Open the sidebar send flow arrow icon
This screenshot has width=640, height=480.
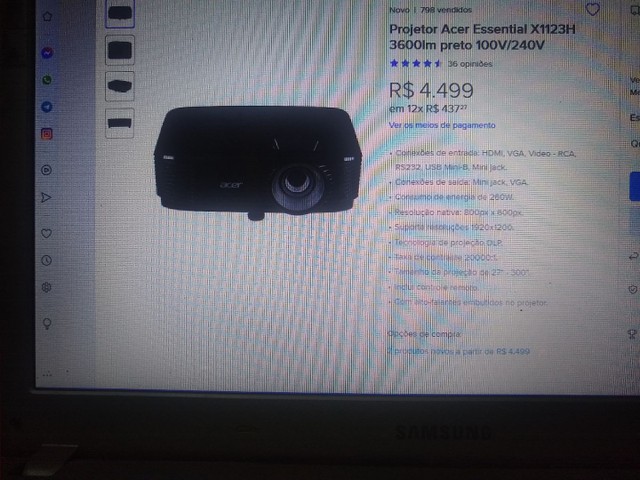coord(47,198)
